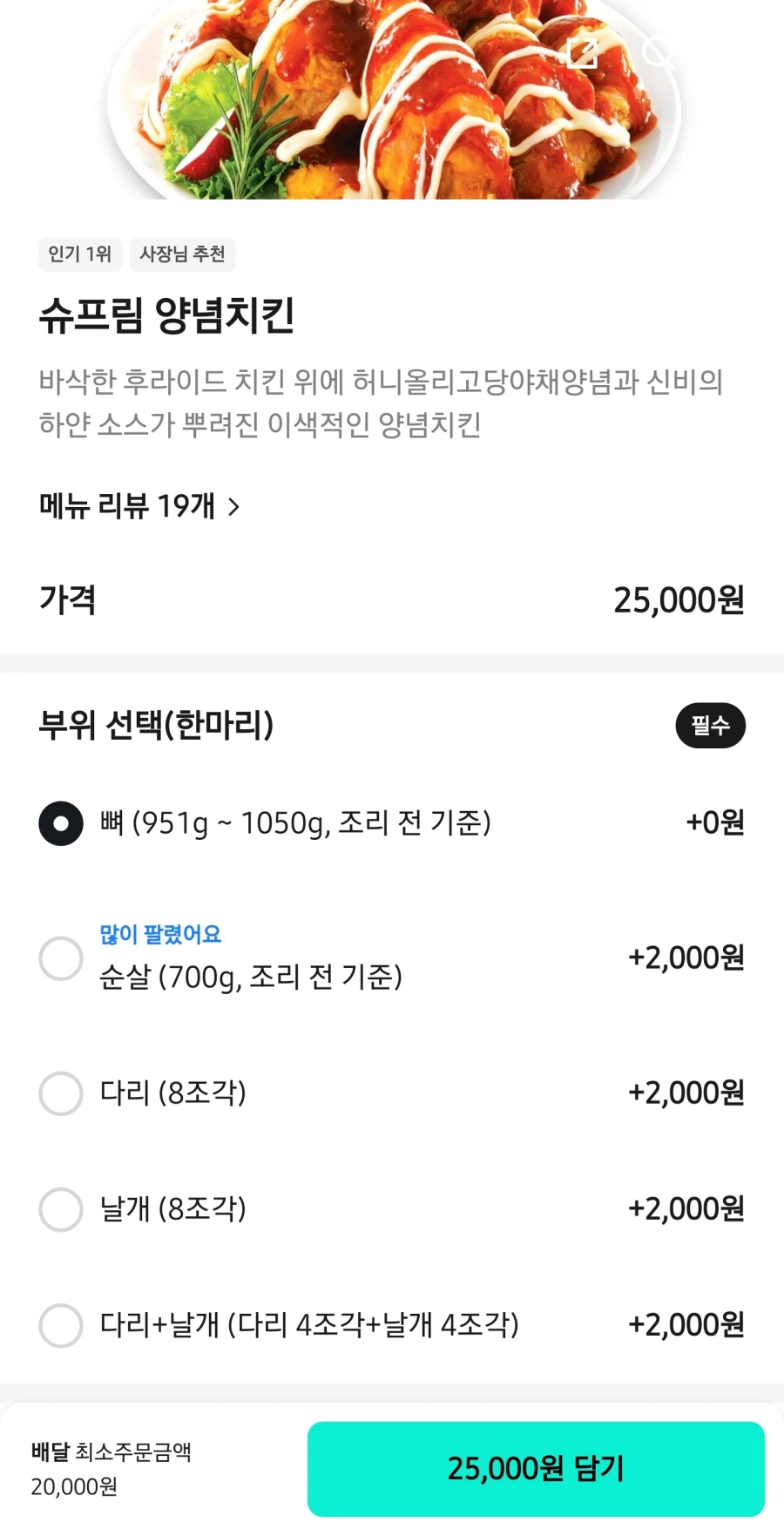
Task: Select the 날개 (8조각) option
Action: [x=60, y=1209]
